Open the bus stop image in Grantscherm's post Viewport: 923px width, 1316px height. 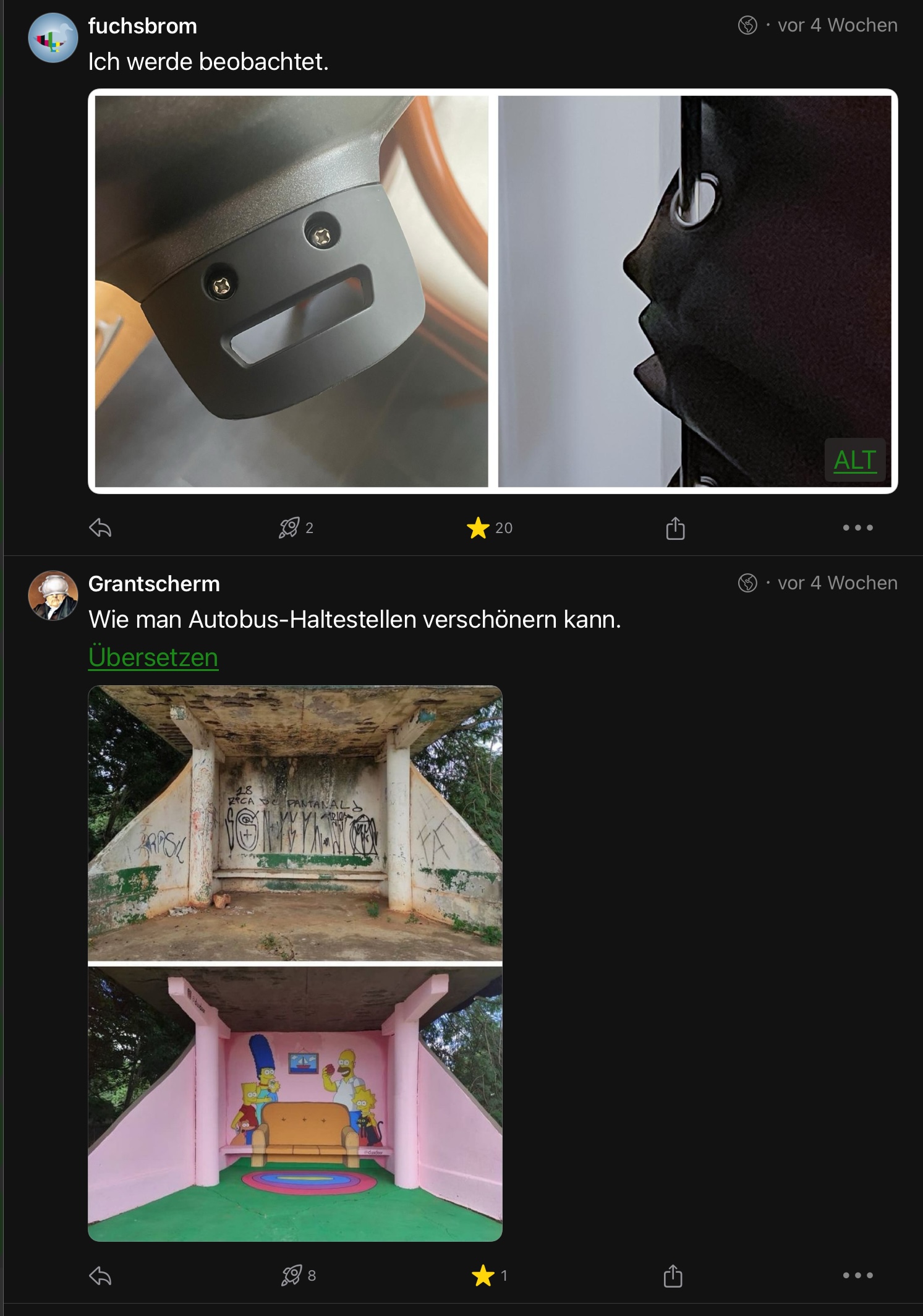pos(295,963)
